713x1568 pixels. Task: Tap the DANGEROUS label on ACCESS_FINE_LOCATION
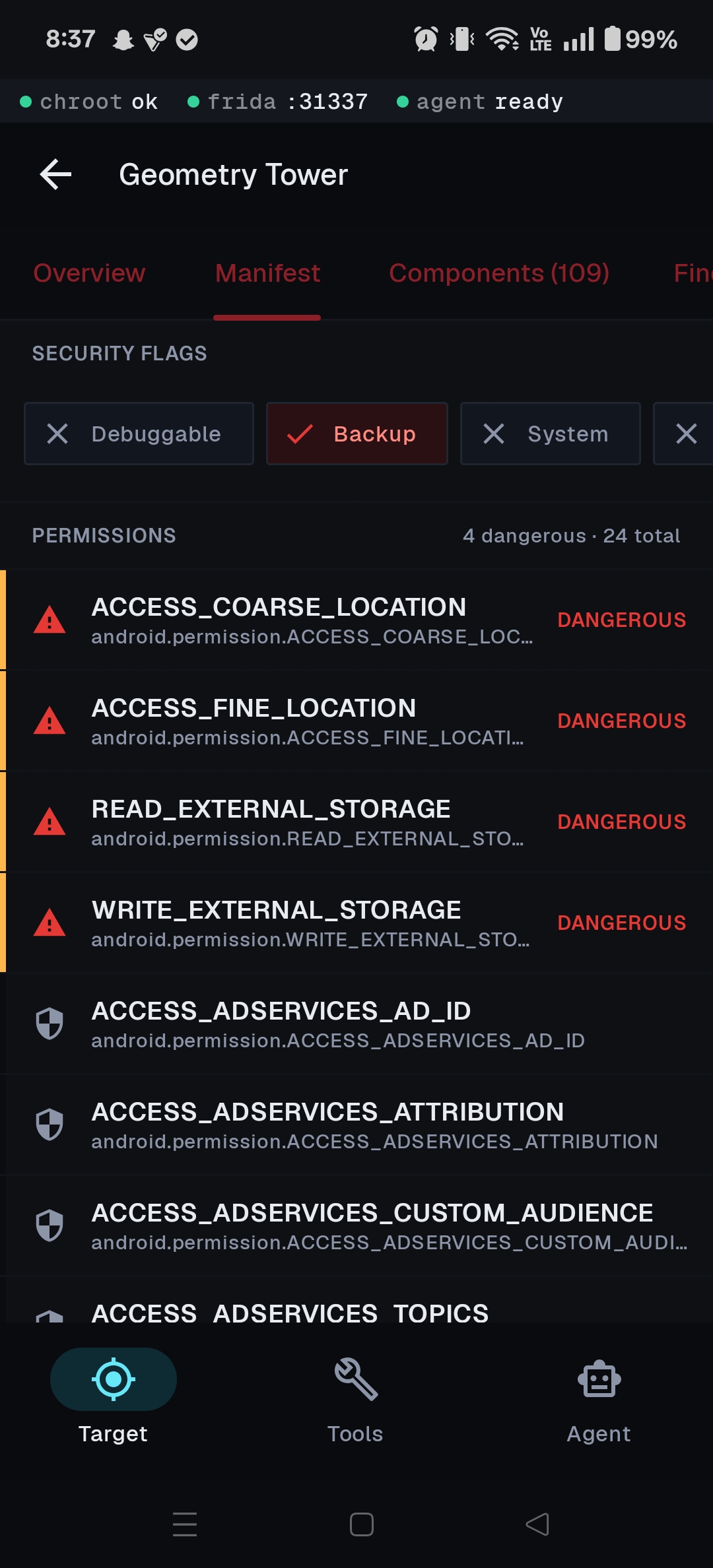click(x=621, y=721)
